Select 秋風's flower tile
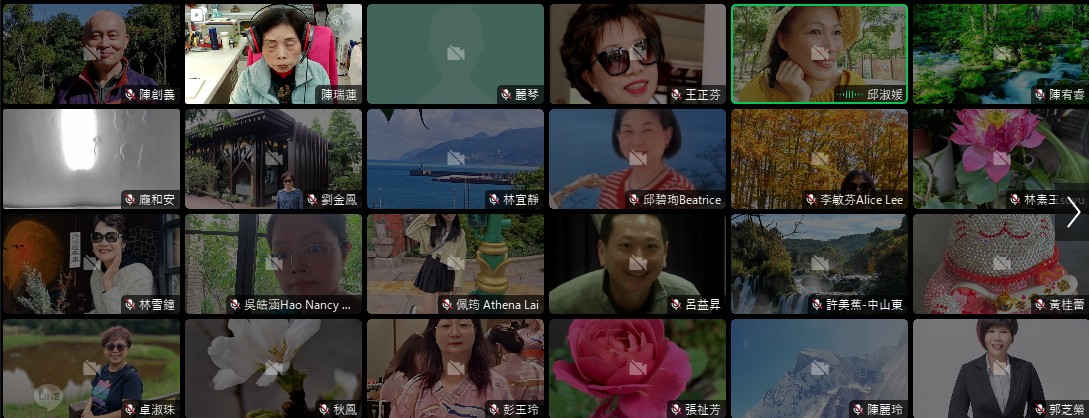Screen dimensions: 1089x418 tap(273, 368)
